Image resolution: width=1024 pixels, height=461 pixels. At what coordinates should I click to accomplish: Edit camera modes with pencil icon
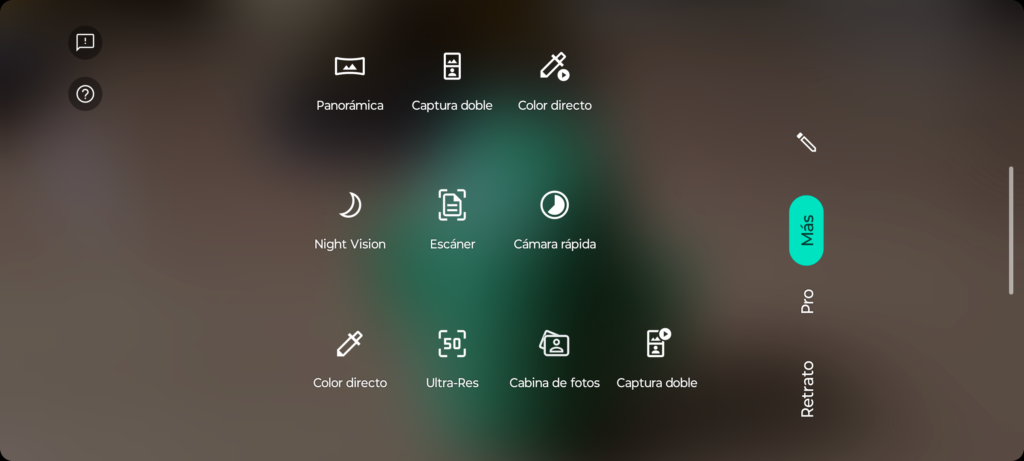click(x=807, y=142)
